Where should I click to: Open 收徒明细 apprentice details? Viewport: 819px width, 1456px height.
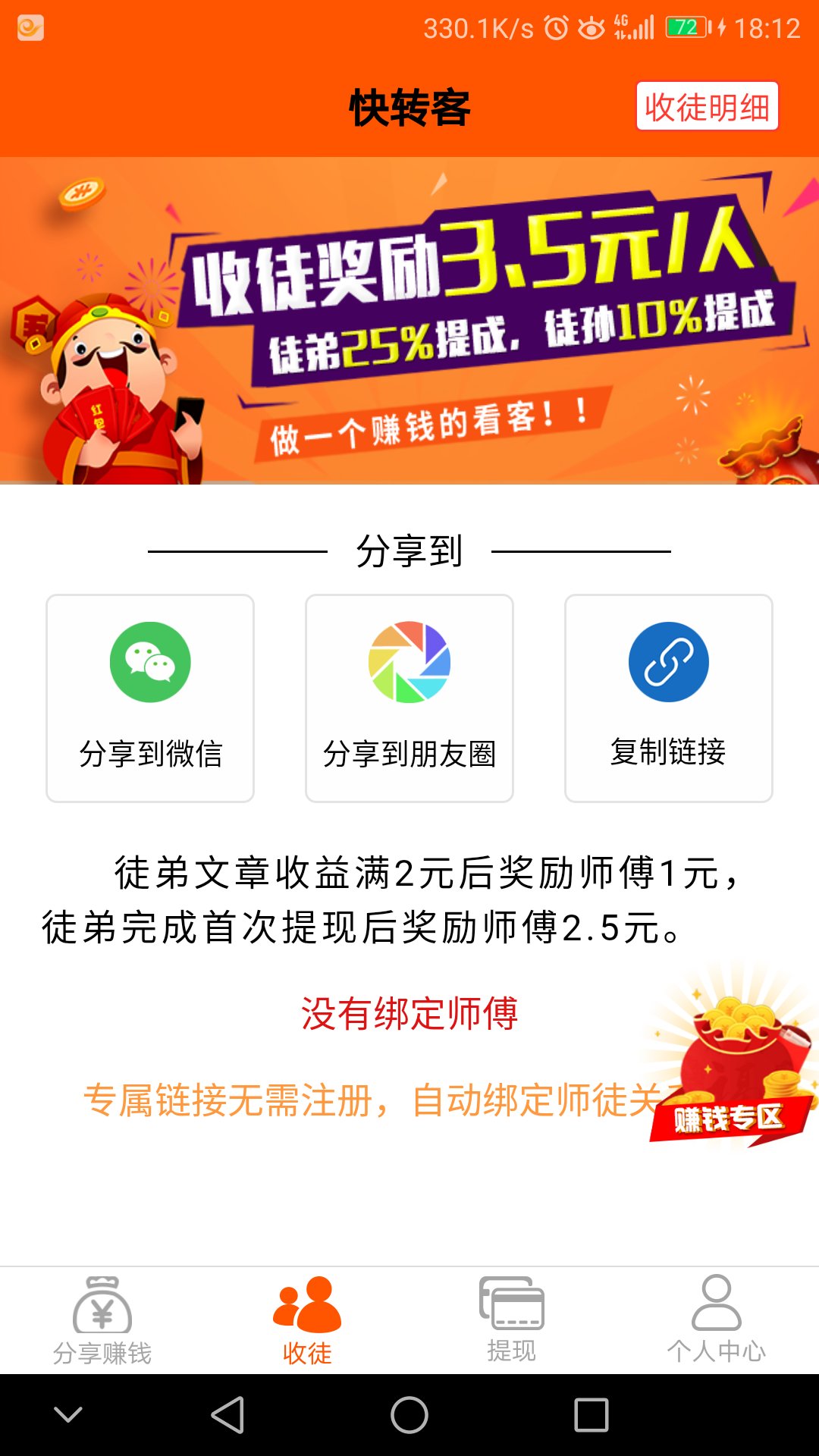coord(707,108)
